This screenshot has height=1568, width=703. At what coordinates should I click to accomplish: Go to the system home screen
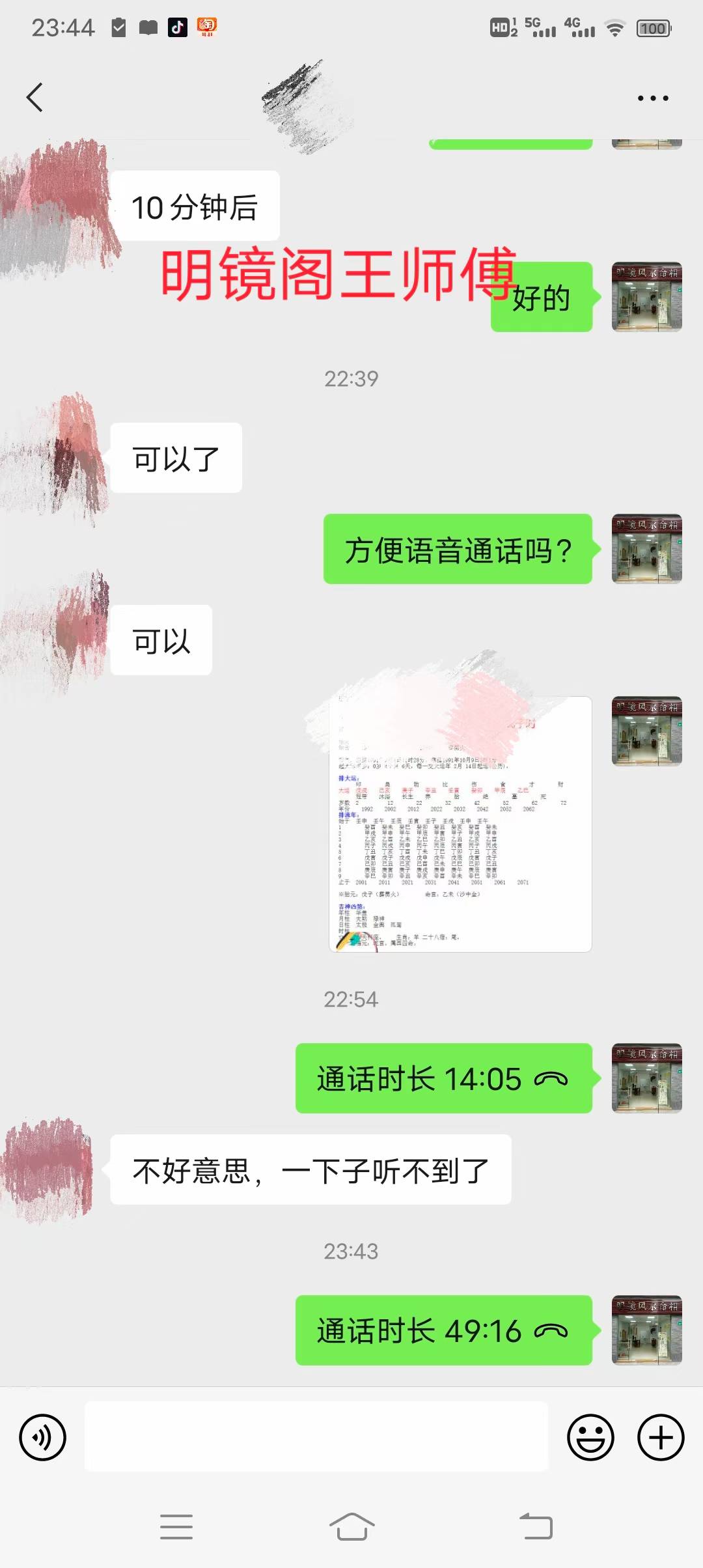coord(351,1526)
